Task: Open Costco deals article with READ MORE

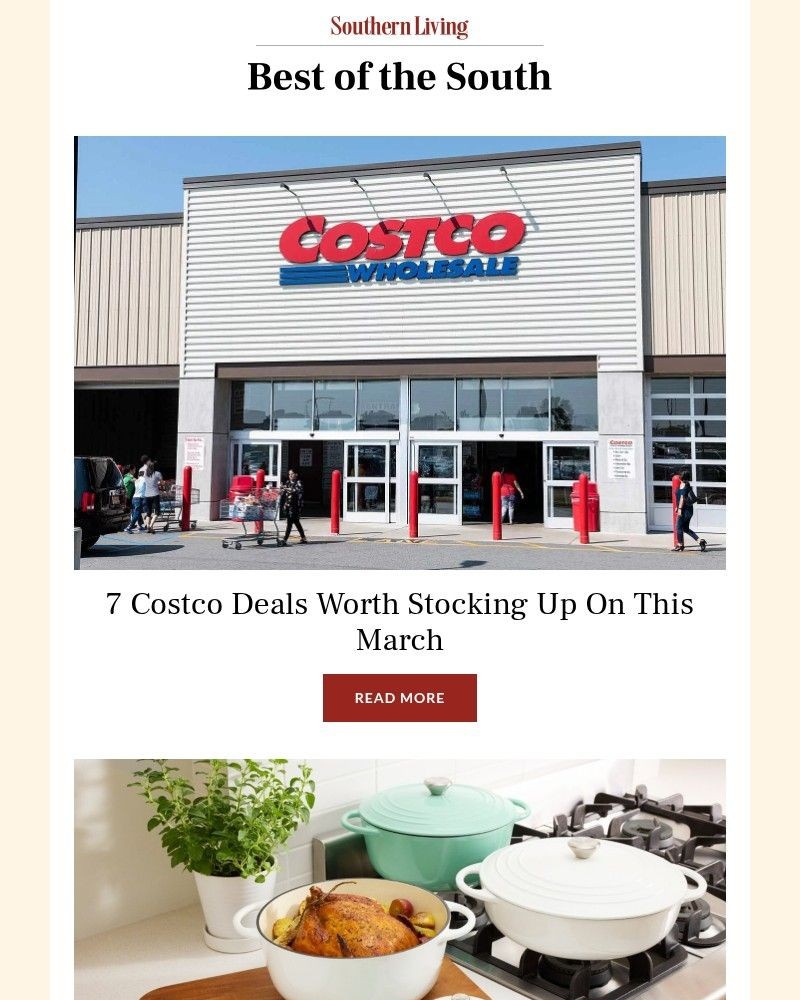Action: click(x=399, y=697)
